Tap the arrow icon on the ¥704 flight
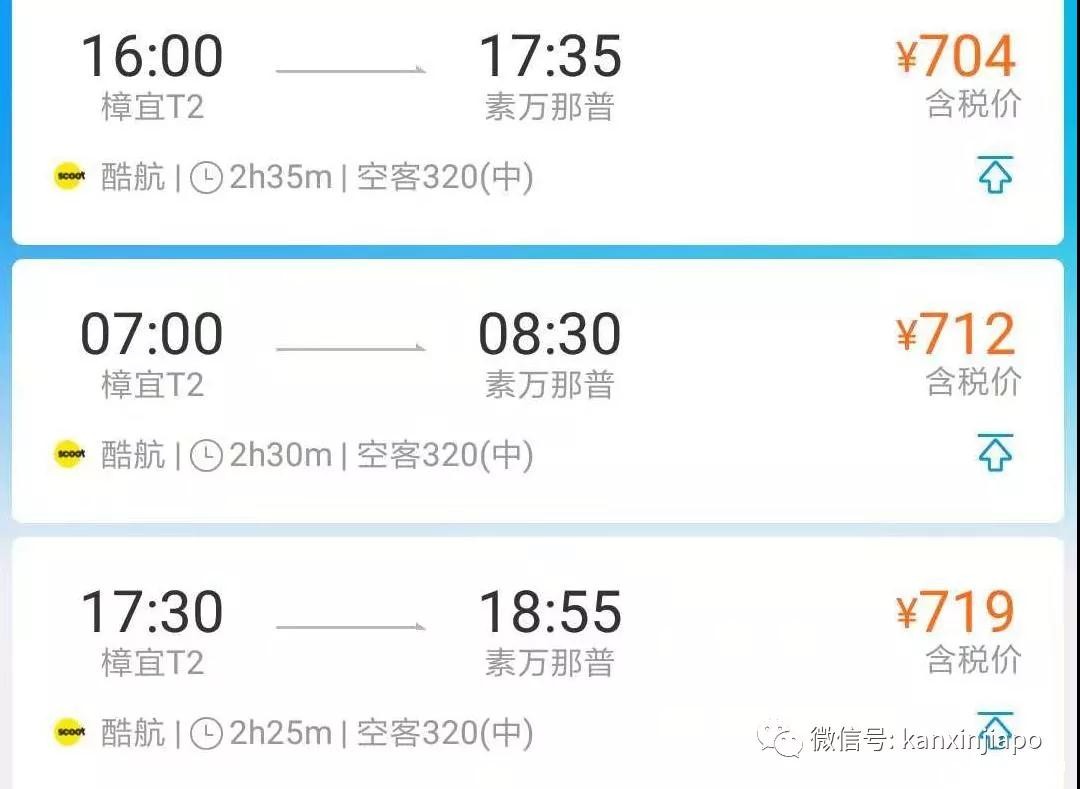This screenshot has height=789, width=1080. click(994, 176)
